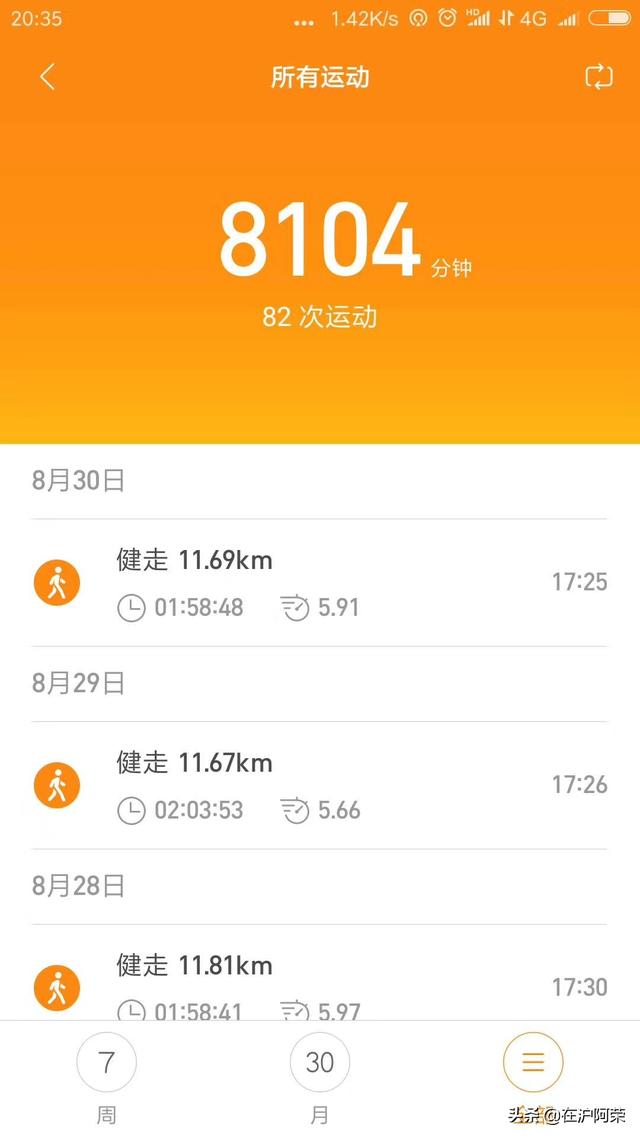Open the August 30 walk of 11.69km
The height and width of the screenshot is (1138, 640).
pos(318,582)
